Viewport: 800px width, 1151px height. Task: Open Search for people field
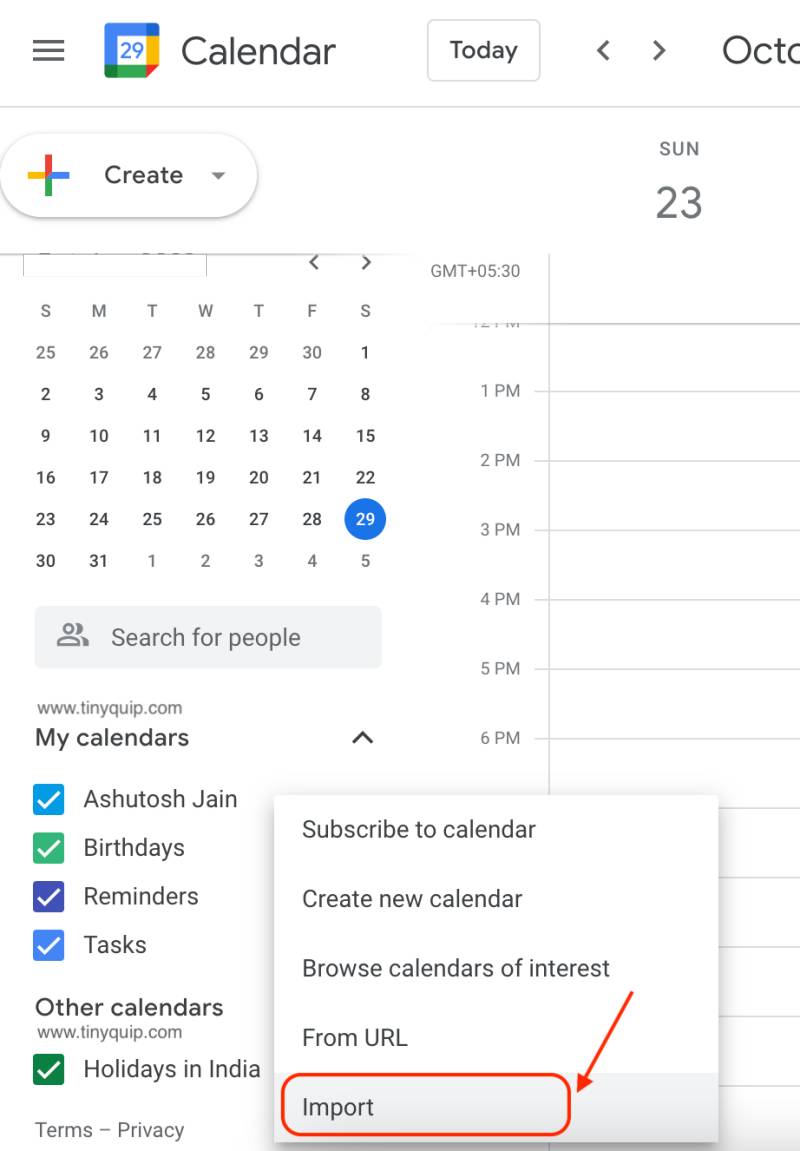[208, 637]
